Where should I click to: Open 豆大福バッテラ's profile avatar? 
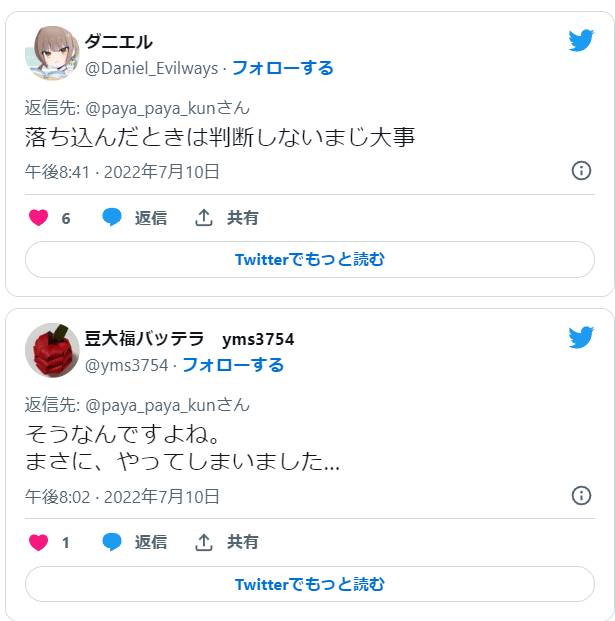[52, 350]
